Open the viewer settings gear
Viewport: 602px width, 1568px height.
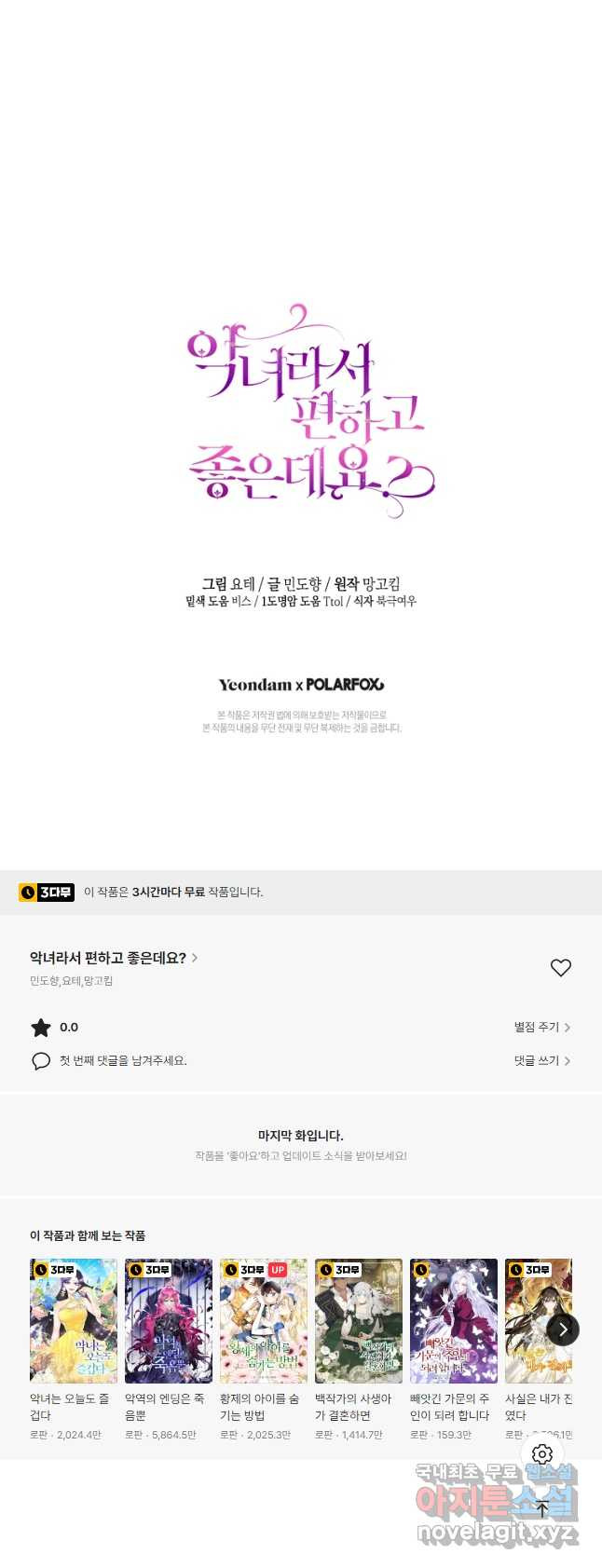(x=542, y=1454)
